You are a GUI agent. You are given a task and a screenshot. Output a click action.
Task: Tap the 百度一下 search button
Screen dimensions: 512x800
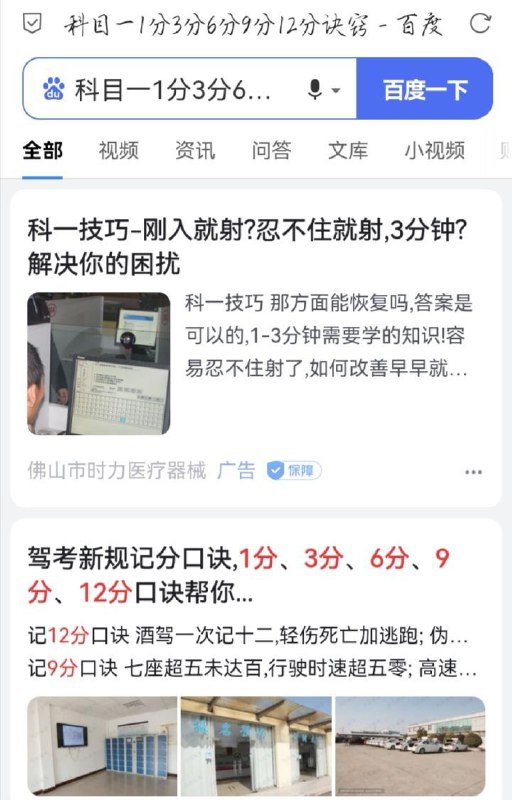tap(424, 89)
